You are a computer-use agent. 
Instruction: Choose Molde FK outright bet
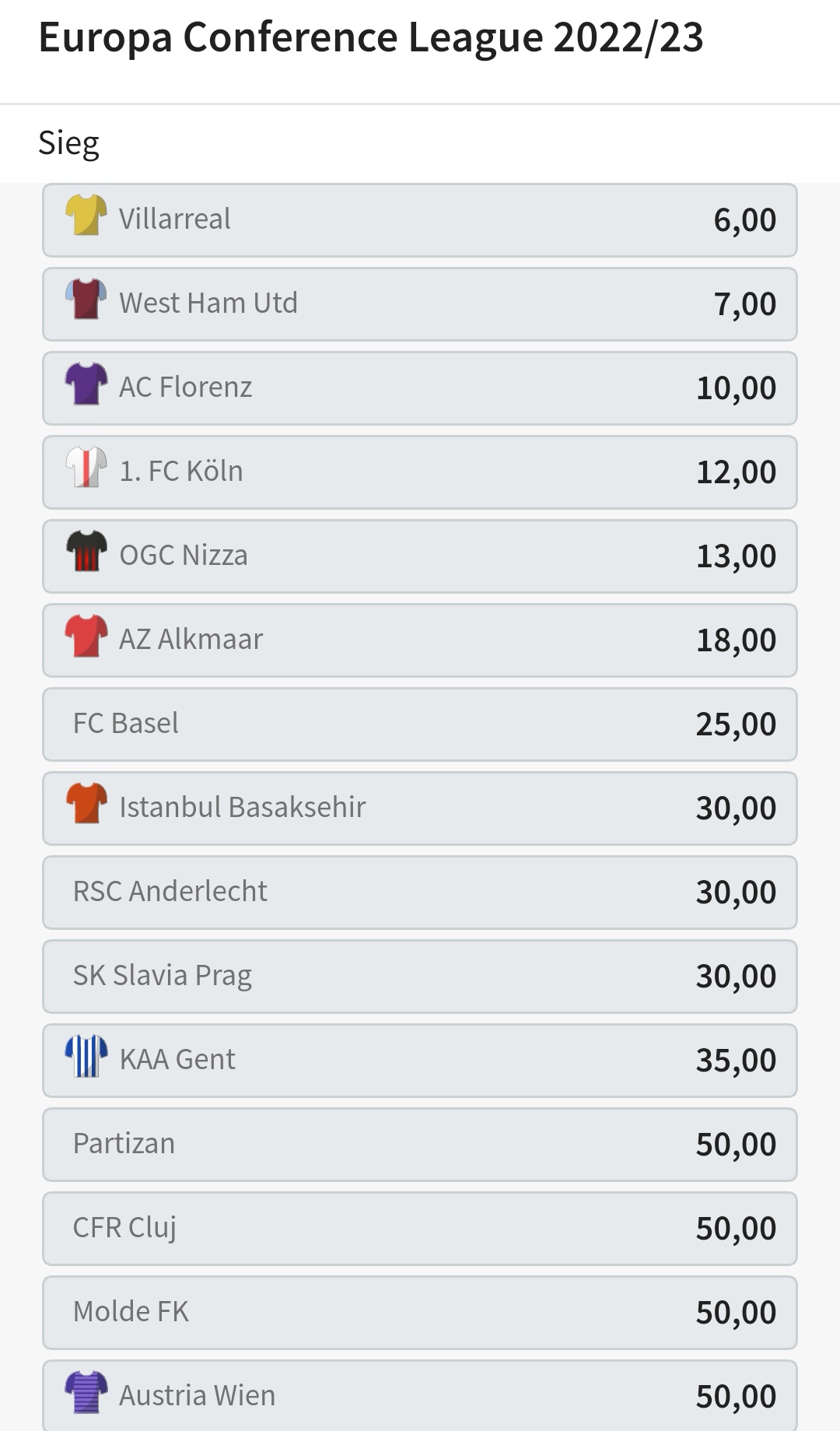click(x=420, y=1313)
